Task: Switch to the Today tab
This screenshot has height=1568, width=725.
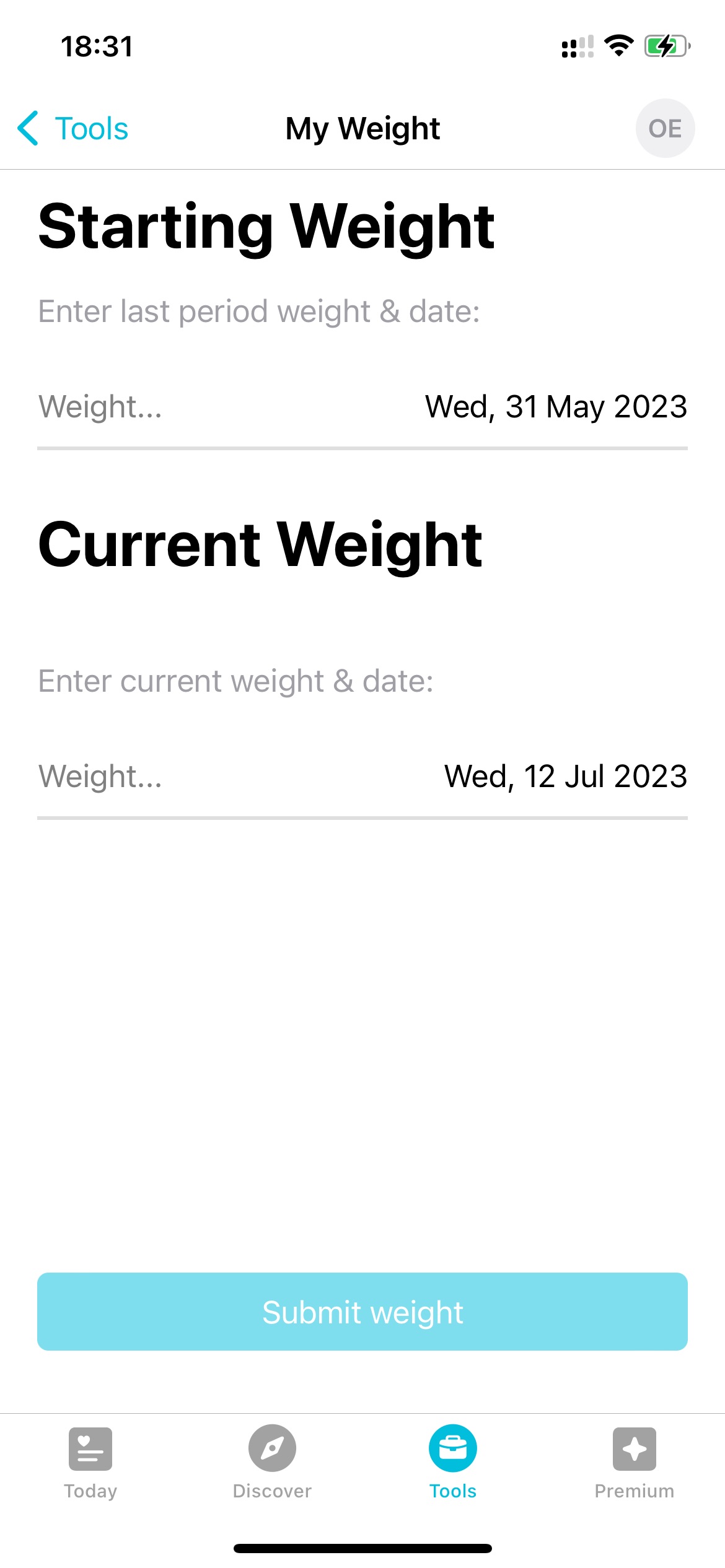Action: (x=90, y=1463)
